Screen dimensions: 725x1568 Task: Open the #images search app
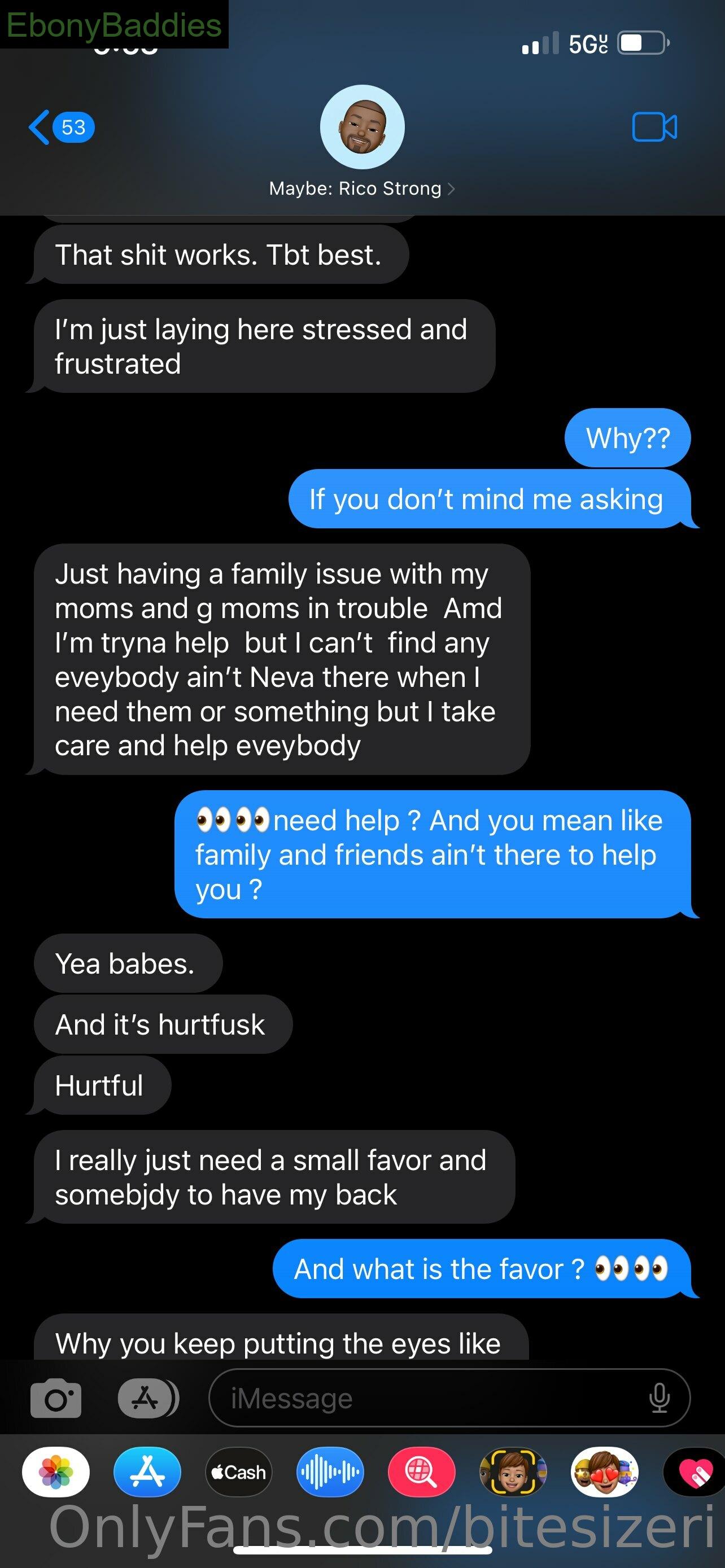(x=421, y=1472)
